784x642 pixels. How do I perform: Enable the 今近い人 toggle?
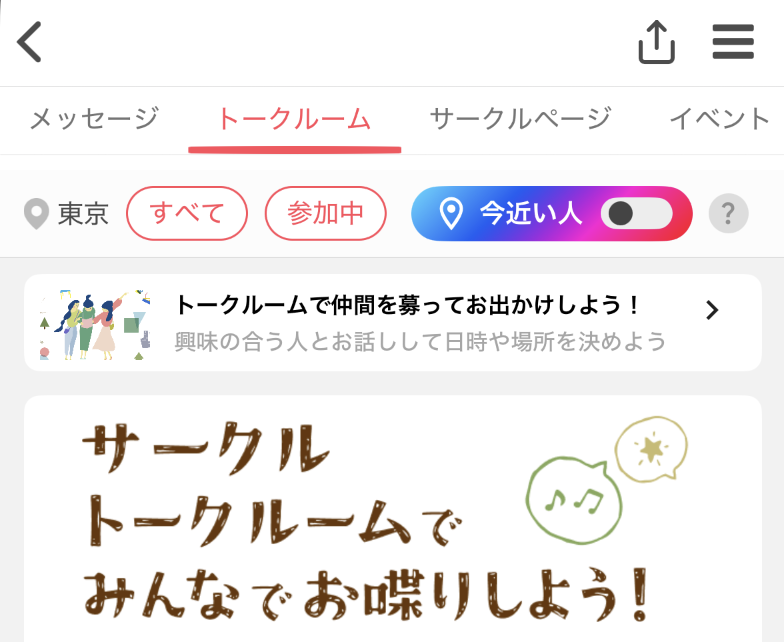(x=636, y=214)
